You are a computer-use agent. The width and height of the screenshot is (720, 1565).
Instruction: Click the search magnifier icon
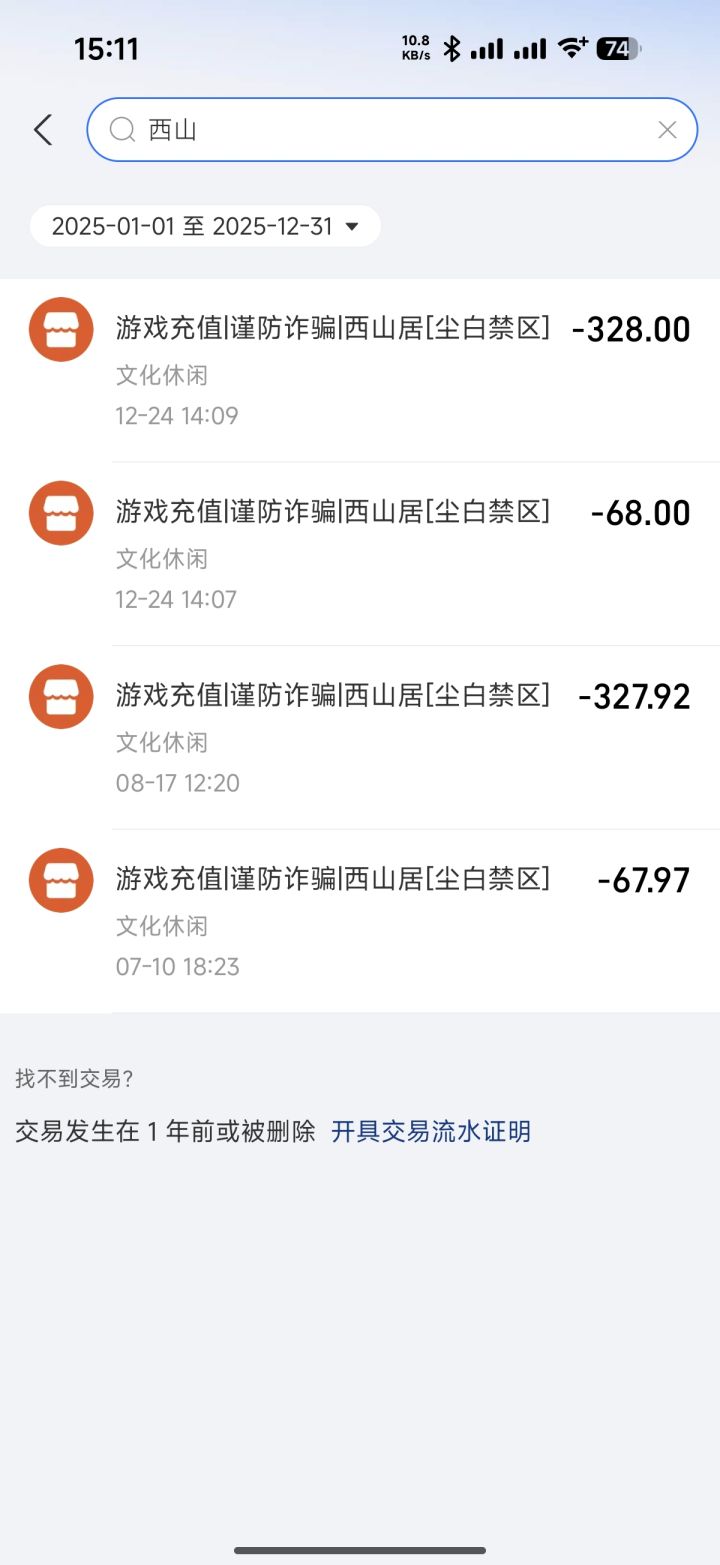121,129
